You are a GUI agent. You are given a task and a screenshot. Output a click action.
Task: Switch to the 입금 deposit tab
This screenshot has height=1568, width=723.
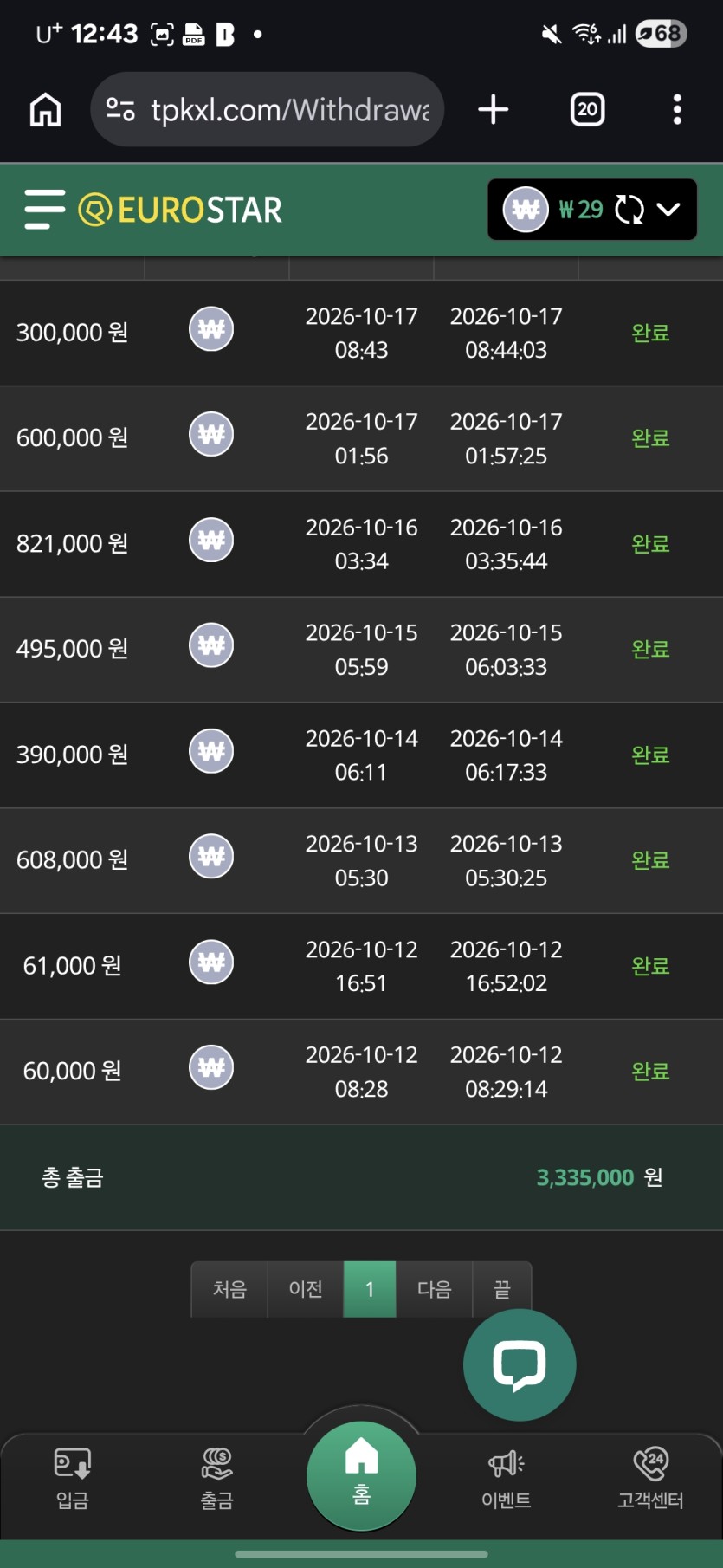(73, 1480)
